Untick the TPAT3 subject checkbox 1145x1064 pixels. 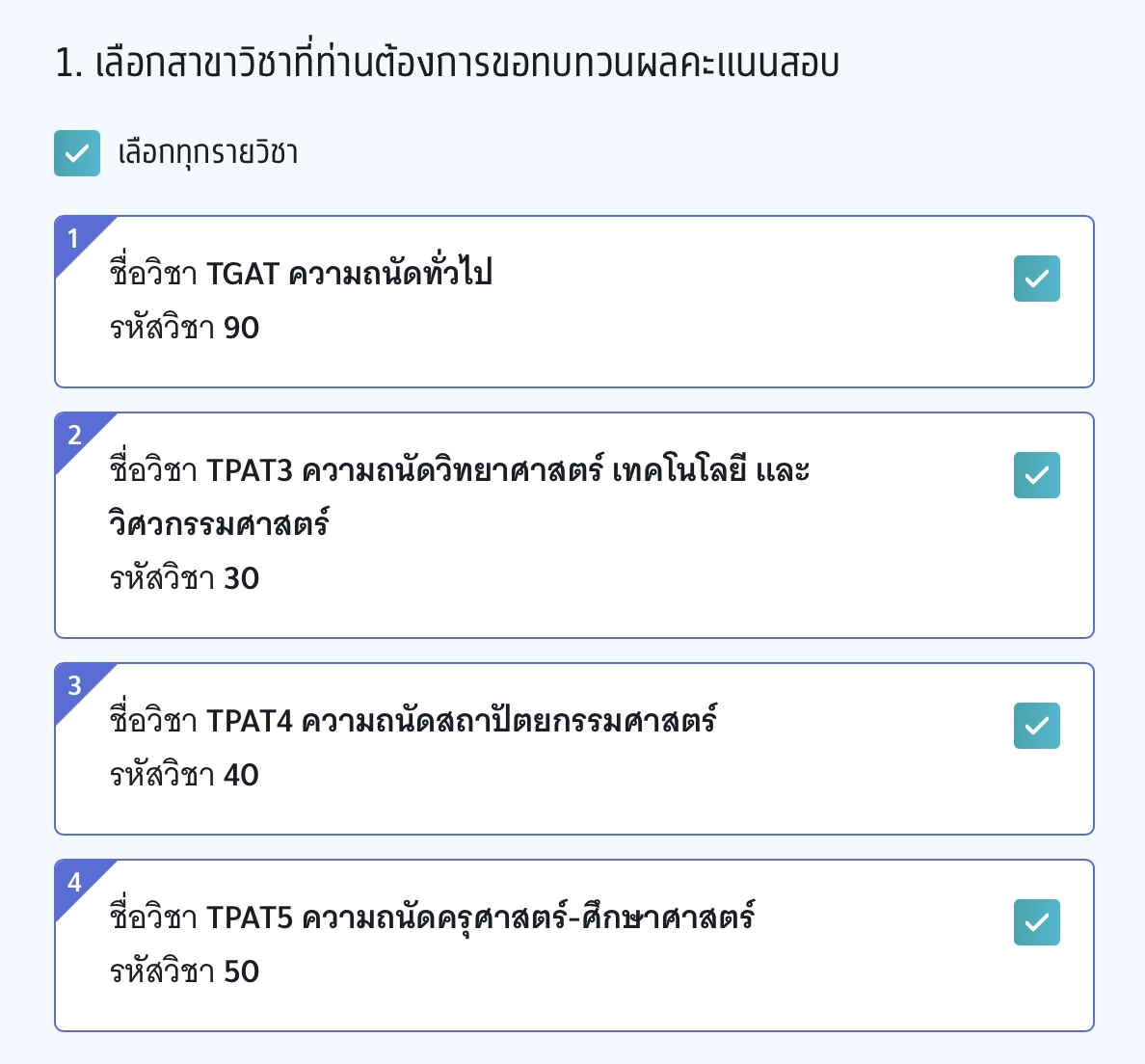pyautogui.click(x=1036, y=475)
